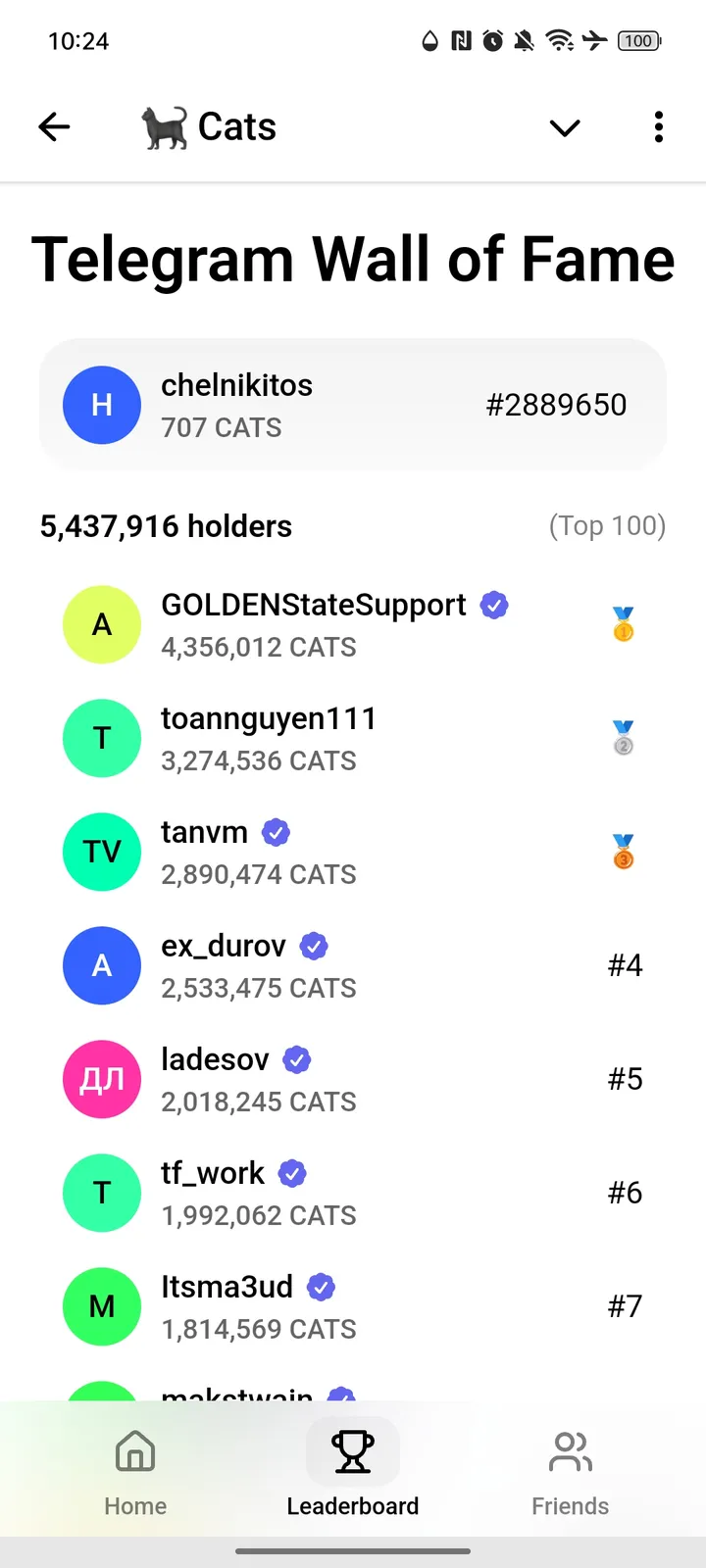
Task: Select the Leaderboard trophy icon
Action: [x=352, y=1451]
